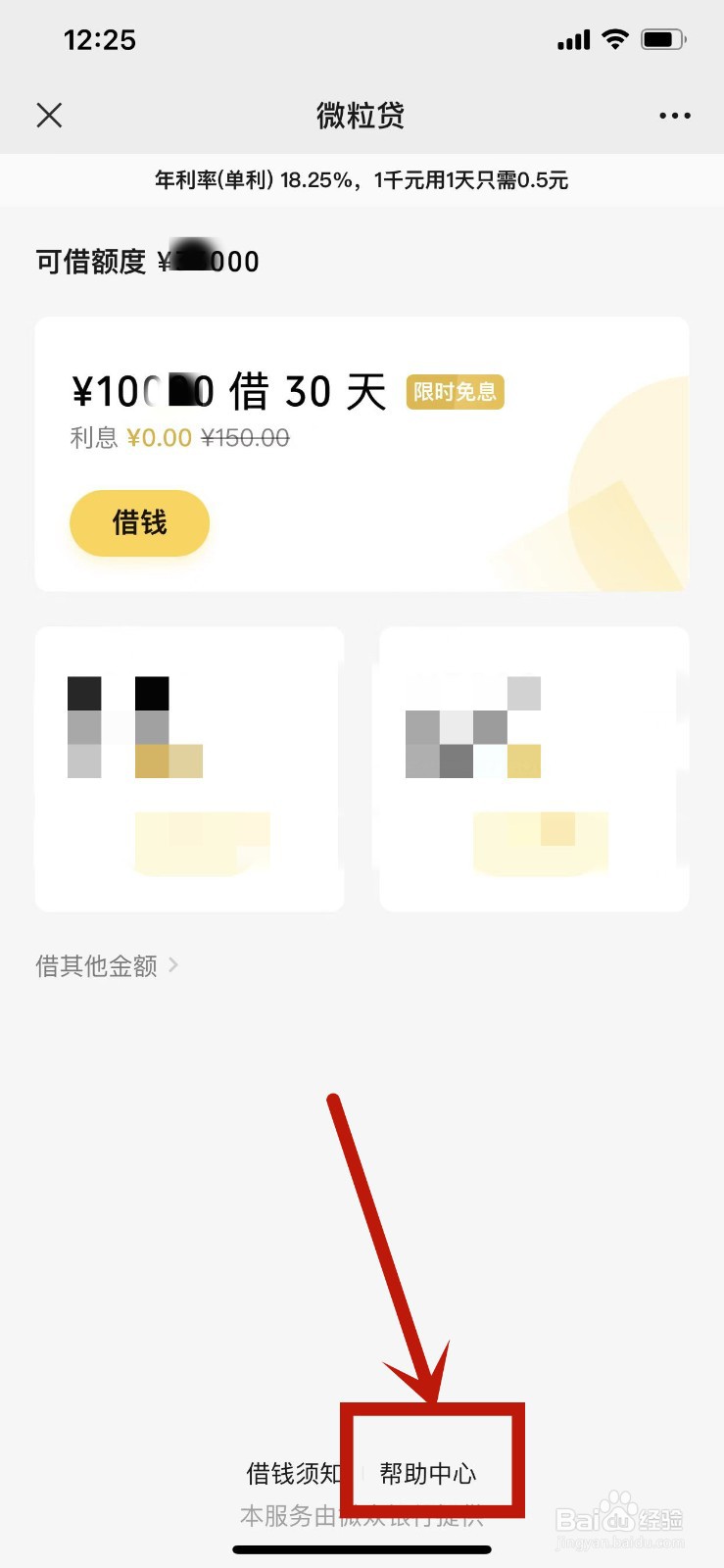Tap the yellow 限时免息 badge
The image size is (724, 1568).
(x=455, y=391)
